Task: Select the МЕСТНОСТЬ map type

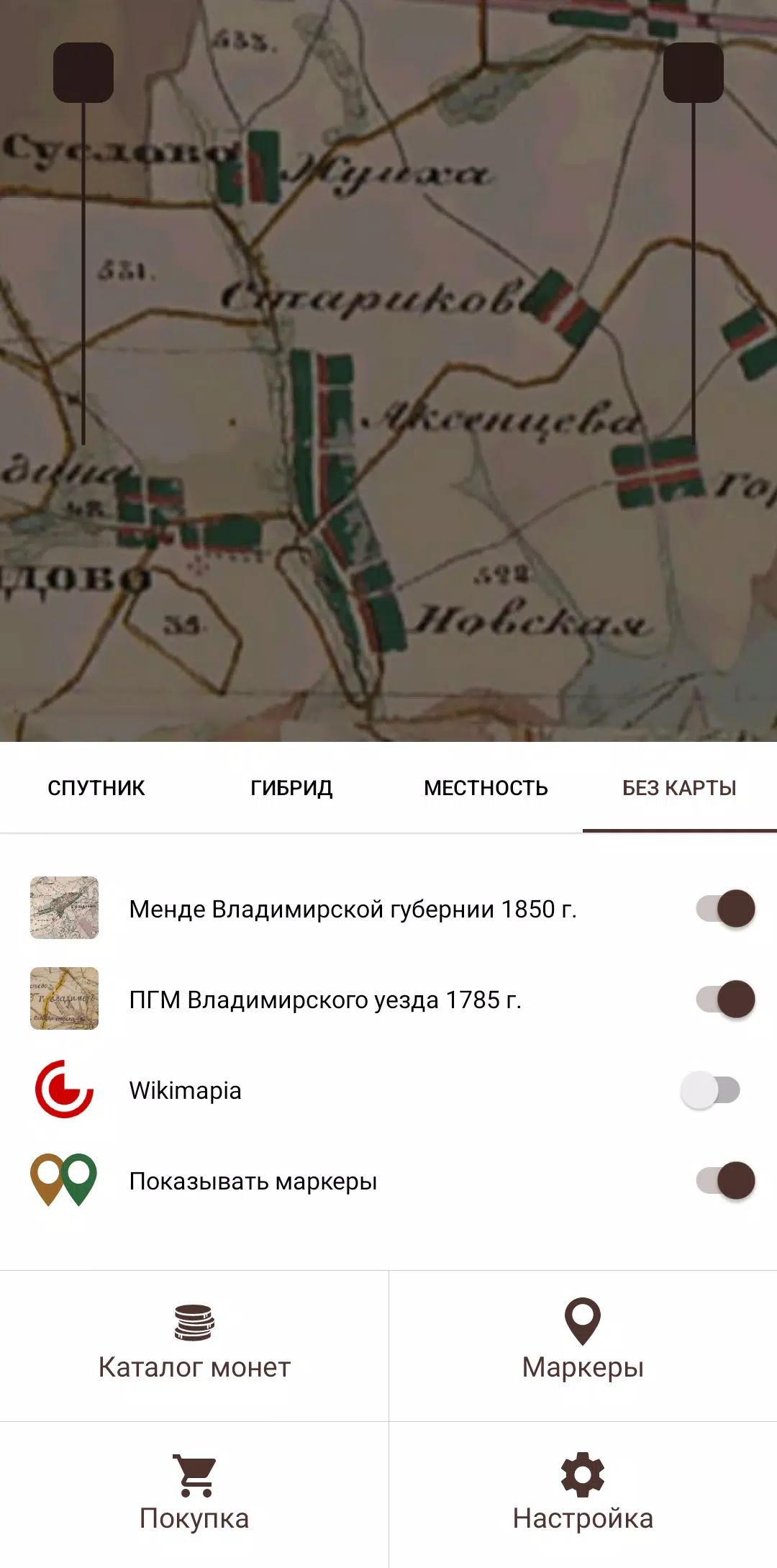Action: click(486, 788)
